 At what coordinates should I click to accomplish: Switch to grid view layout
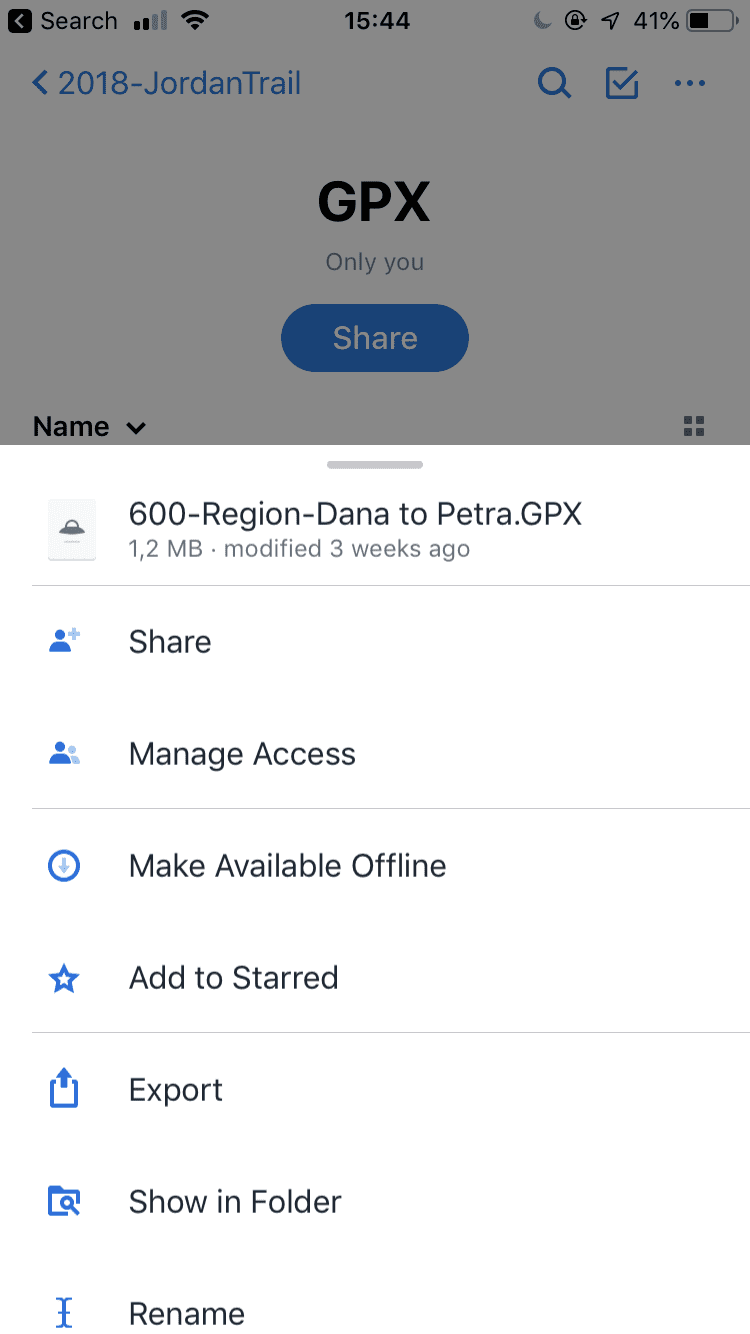[693, 426]
